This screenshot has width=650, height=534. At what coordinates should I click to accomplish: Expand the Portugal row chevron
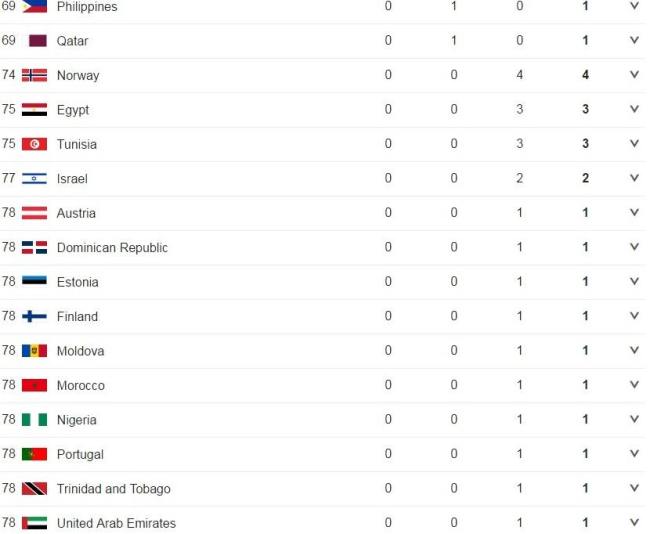point(634,454)
